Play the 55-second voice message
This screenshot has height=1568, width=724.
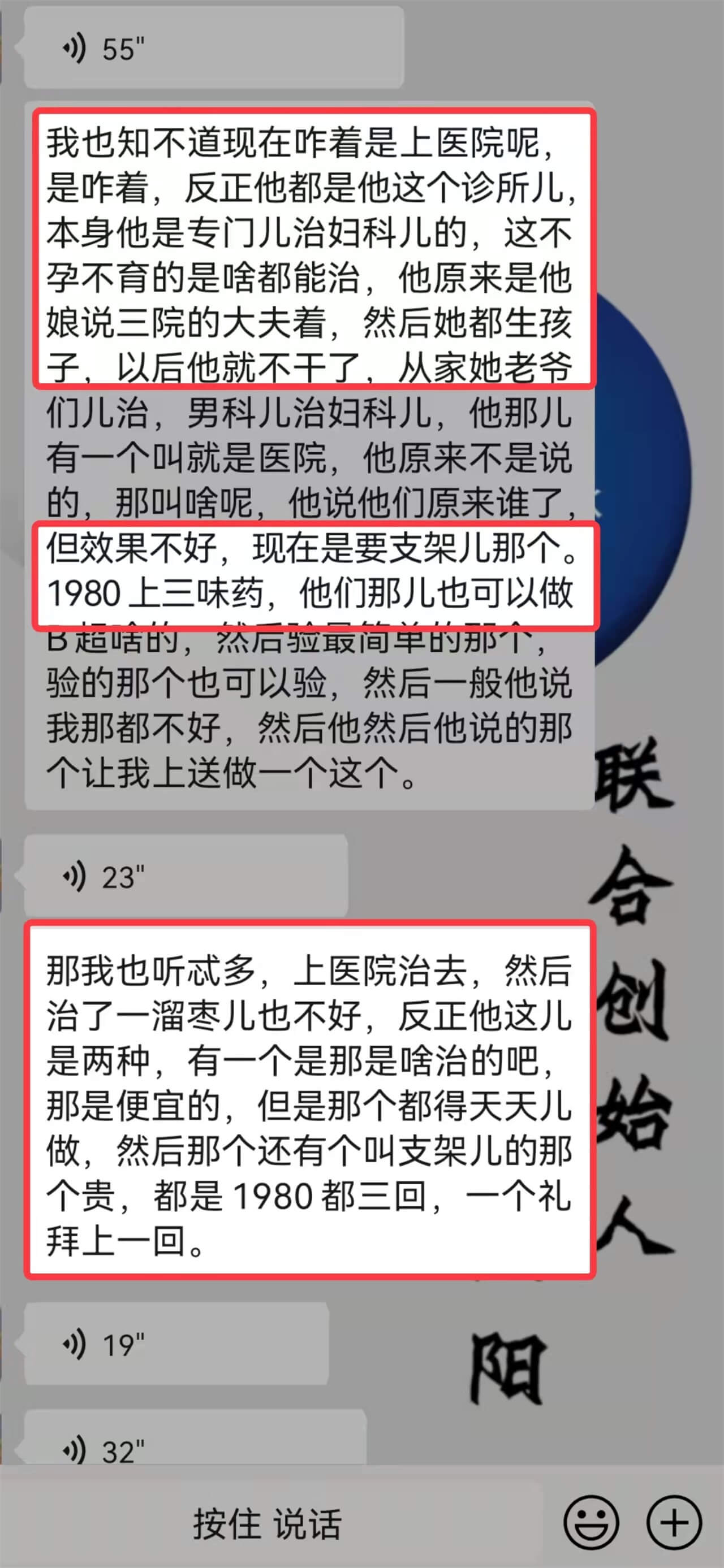[x=213, y=49]
